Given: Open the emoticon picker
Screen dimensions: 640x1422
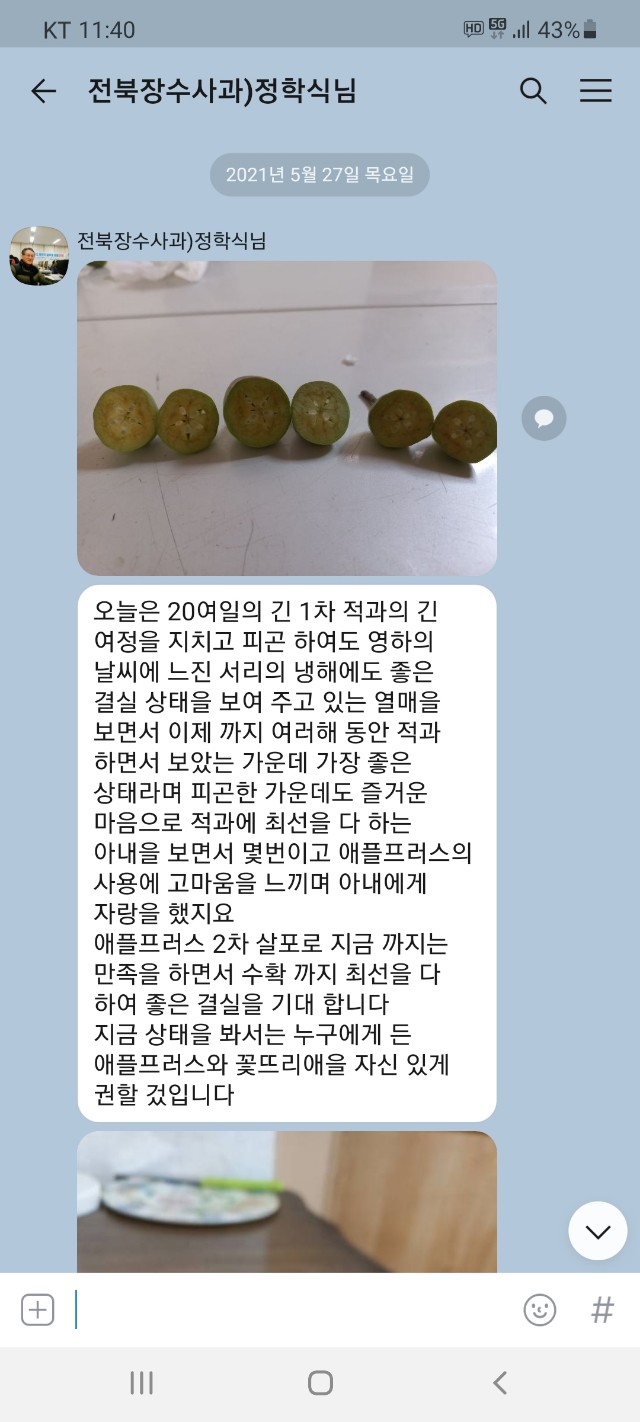Looking at the screenshot, I should (540, 1310).
